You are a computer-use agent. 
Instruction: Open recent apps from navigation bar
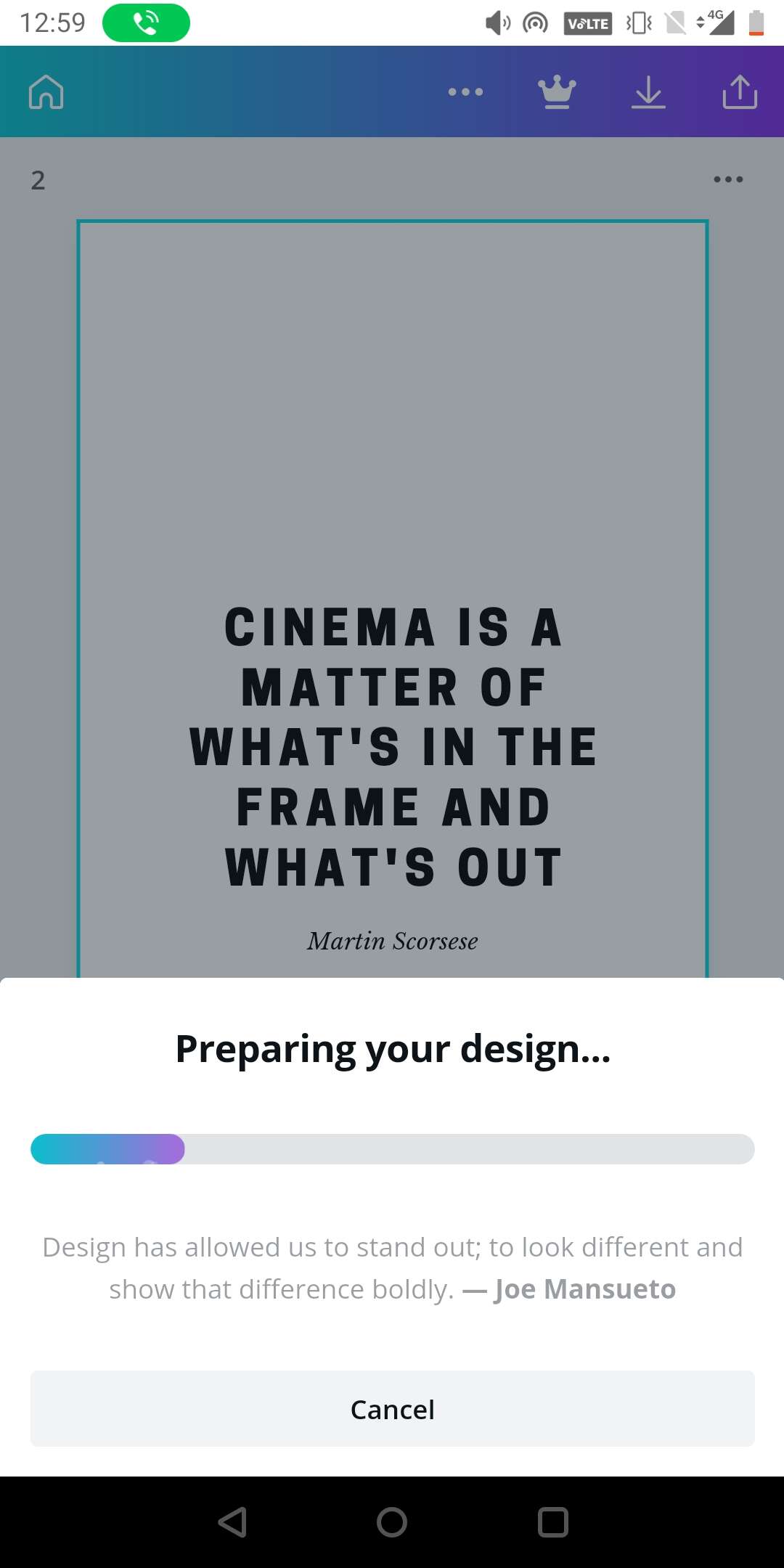click(x=552, y=1522)
